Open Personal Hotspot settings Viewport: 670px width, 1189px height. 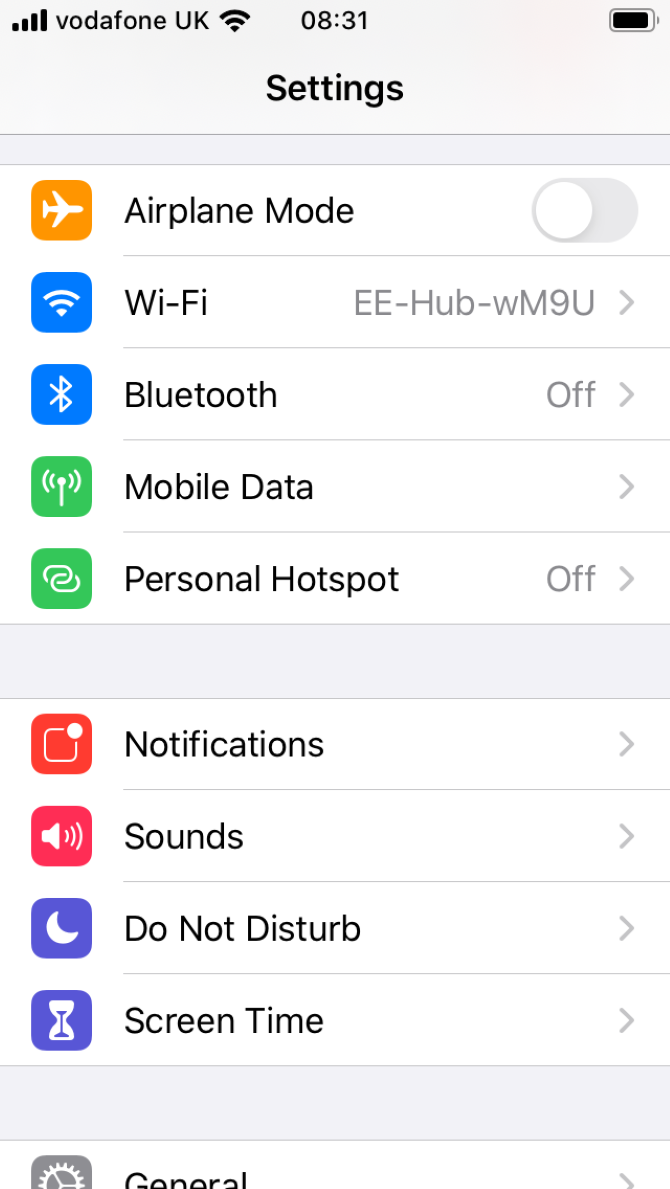click(335, 579)
